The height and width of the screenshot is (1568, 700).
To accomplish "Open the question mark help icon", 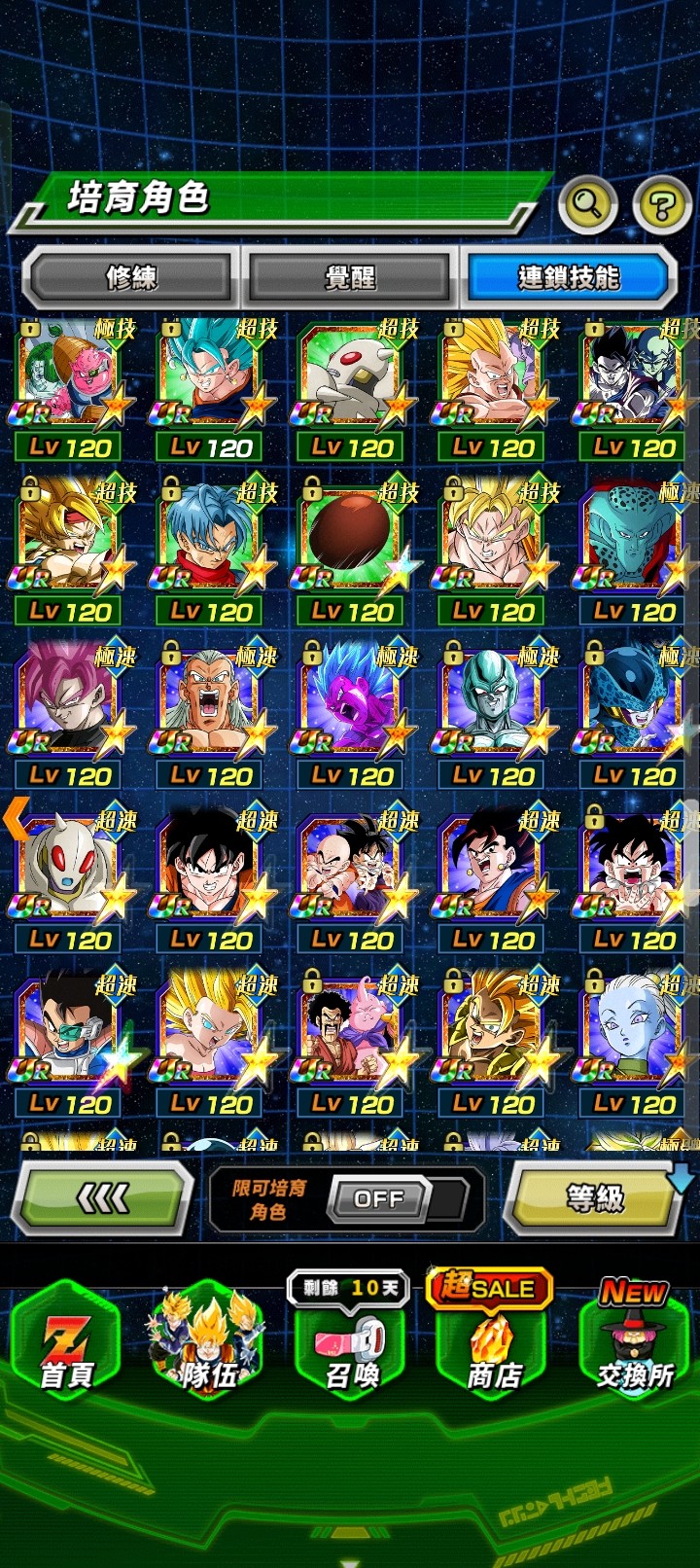I will click(x=662, y=205).
